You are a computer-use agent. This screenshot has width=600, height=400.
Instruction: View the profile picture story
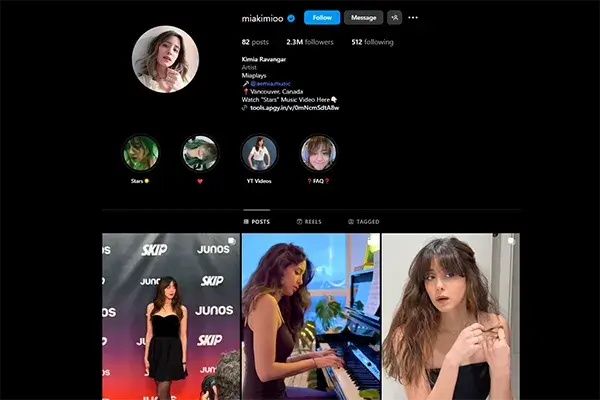pyautogui.click(x=165, y=59)
